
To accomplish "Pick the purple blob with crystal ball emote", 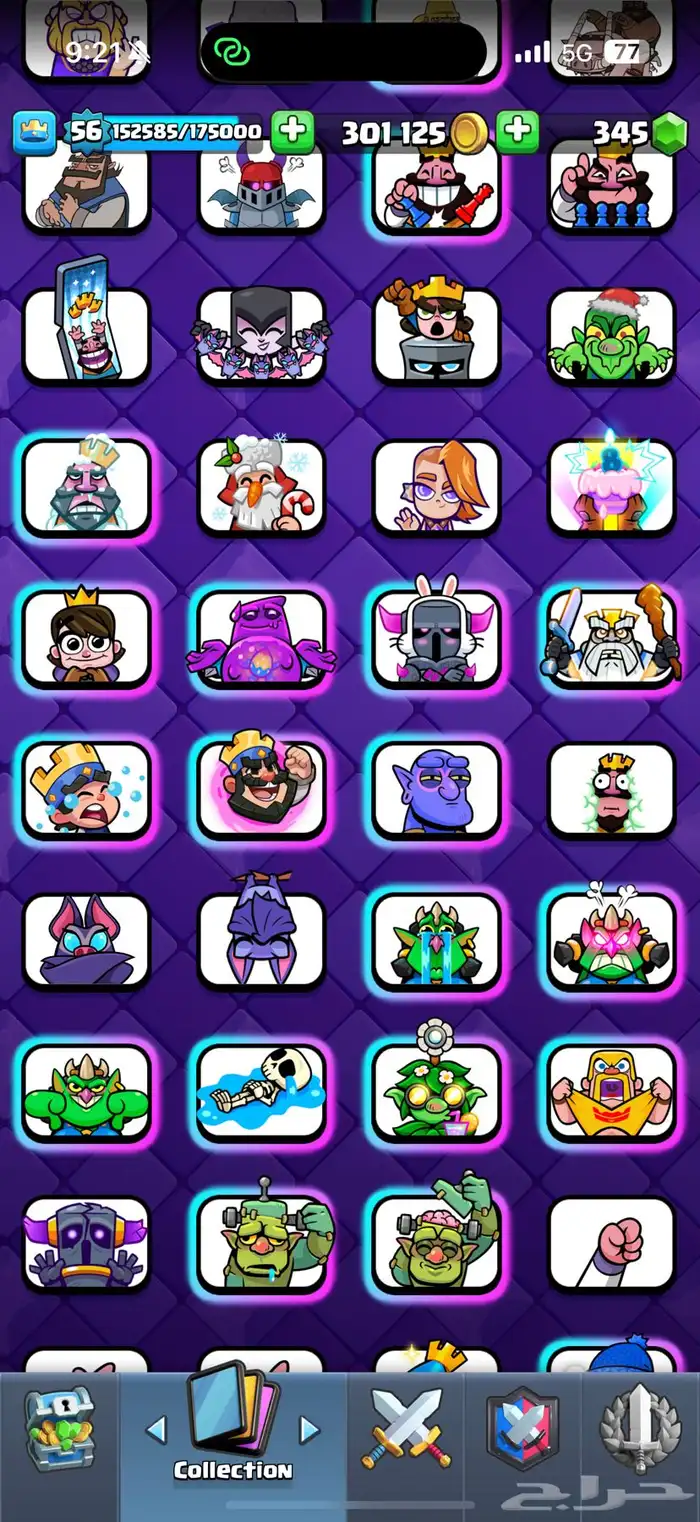I will (261, 638).
